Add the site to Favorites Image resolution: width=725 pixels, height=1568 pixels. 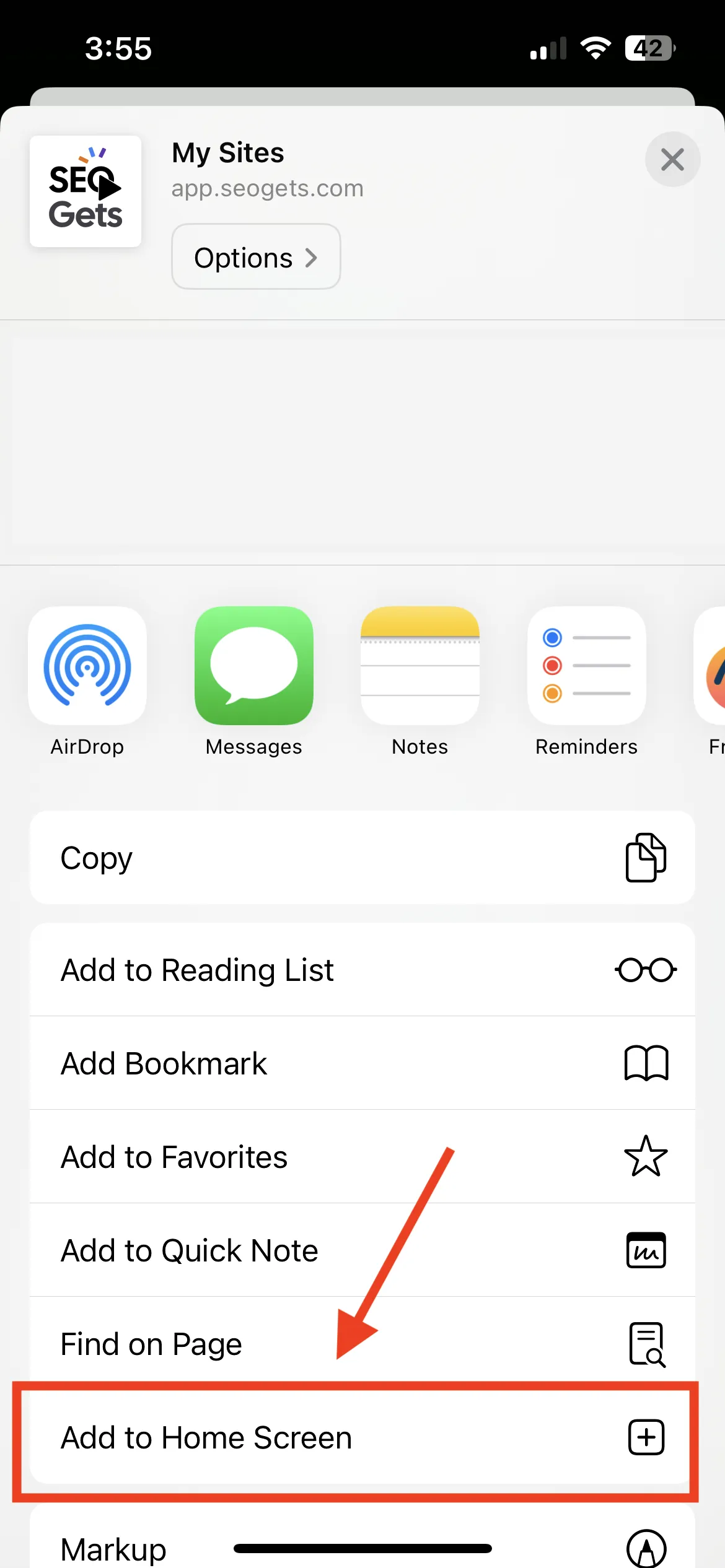(x=362, y=1157)
